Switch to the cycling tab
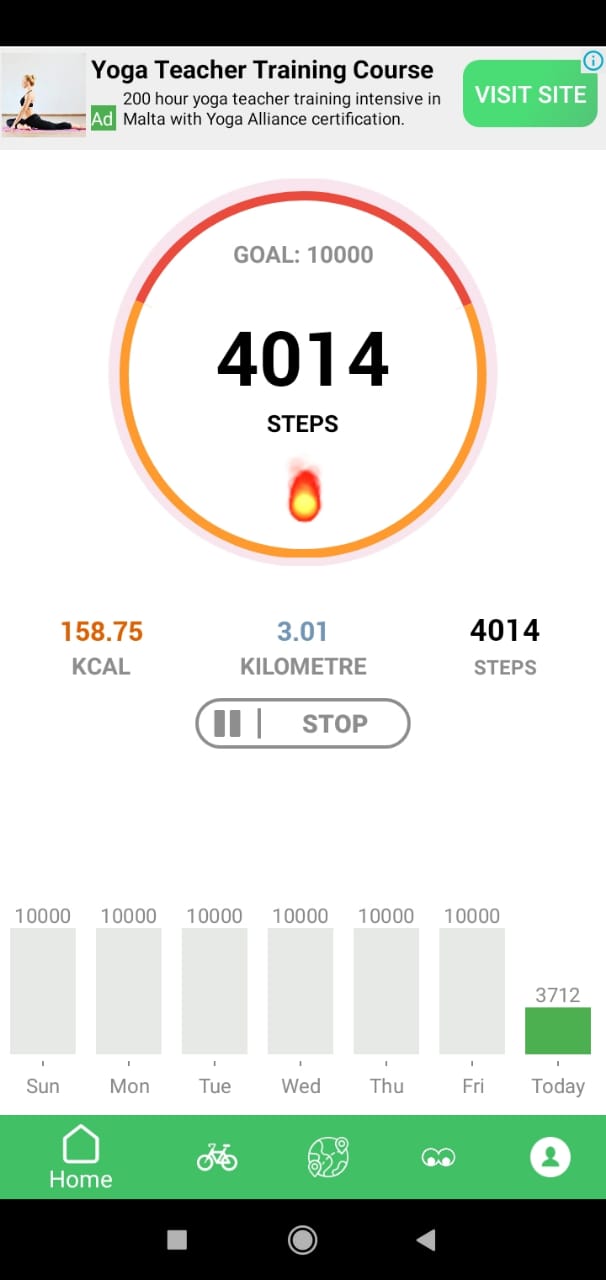The width and height of the screenshot is (606, 1280). (x=217, y=1157)
